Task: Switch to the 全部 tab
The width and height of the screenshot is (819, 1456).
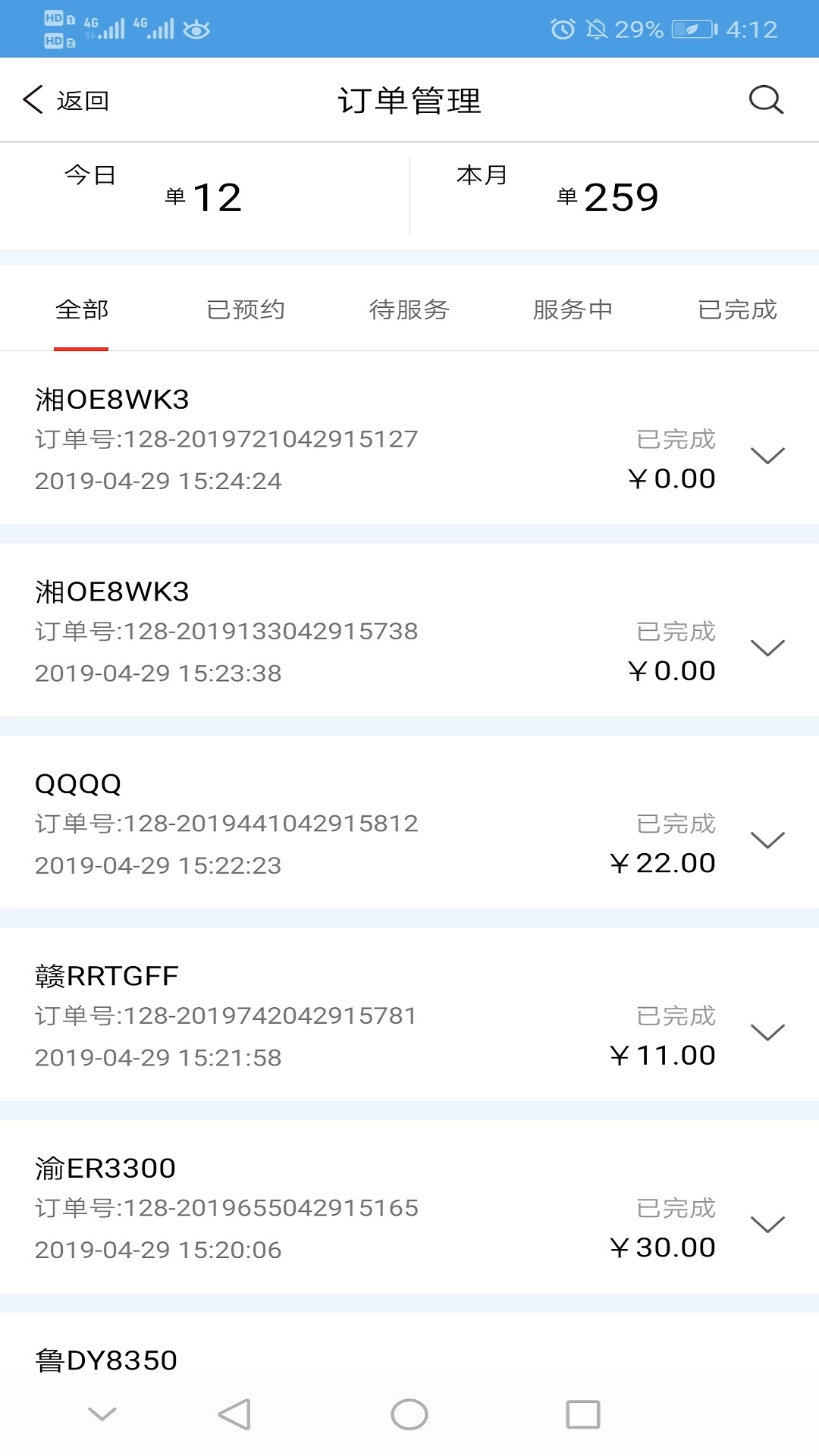Action: pos(82,309)
